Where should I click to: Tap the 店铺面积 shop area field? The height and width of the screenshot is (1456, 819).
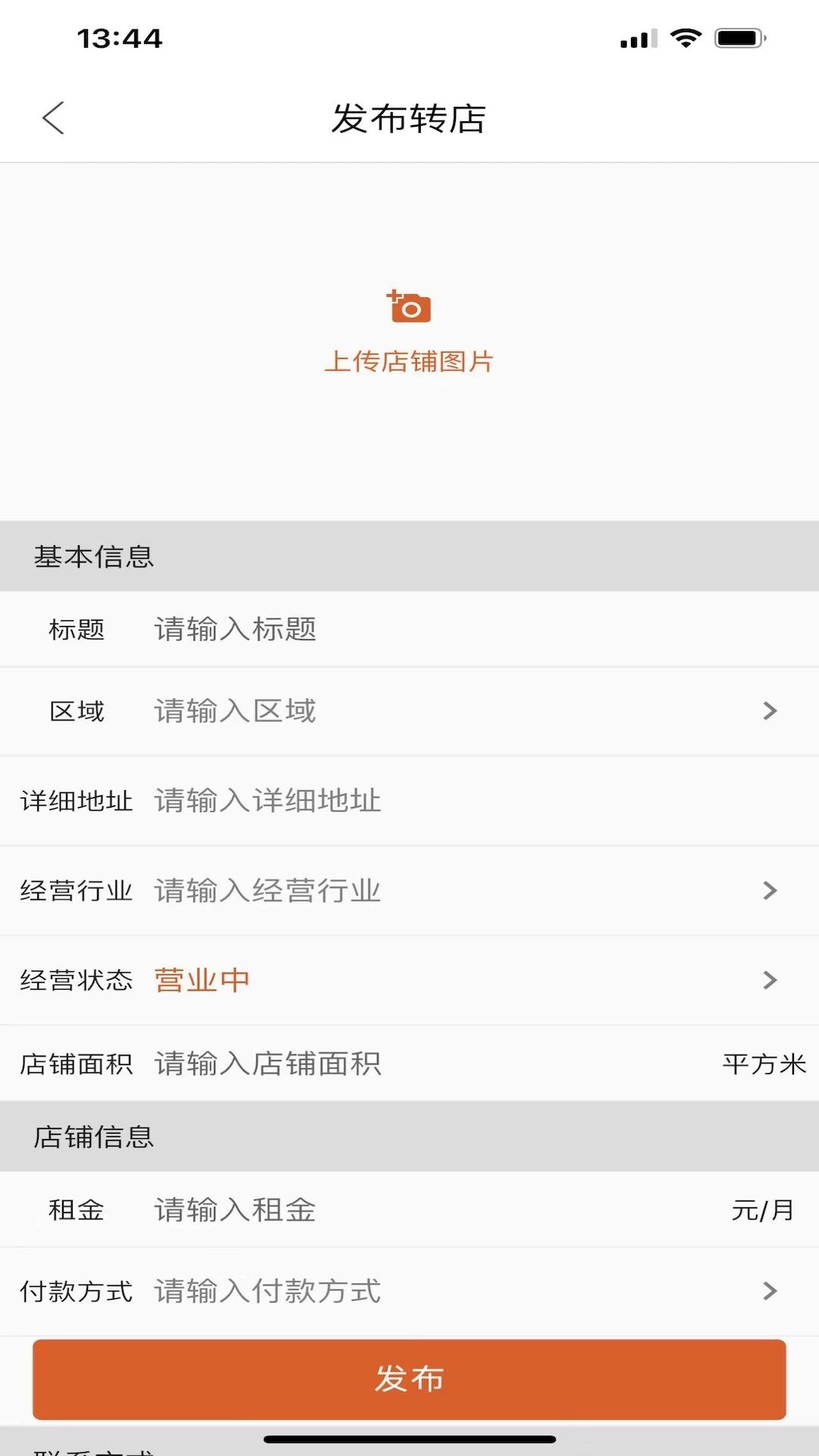click(341, 1065)
